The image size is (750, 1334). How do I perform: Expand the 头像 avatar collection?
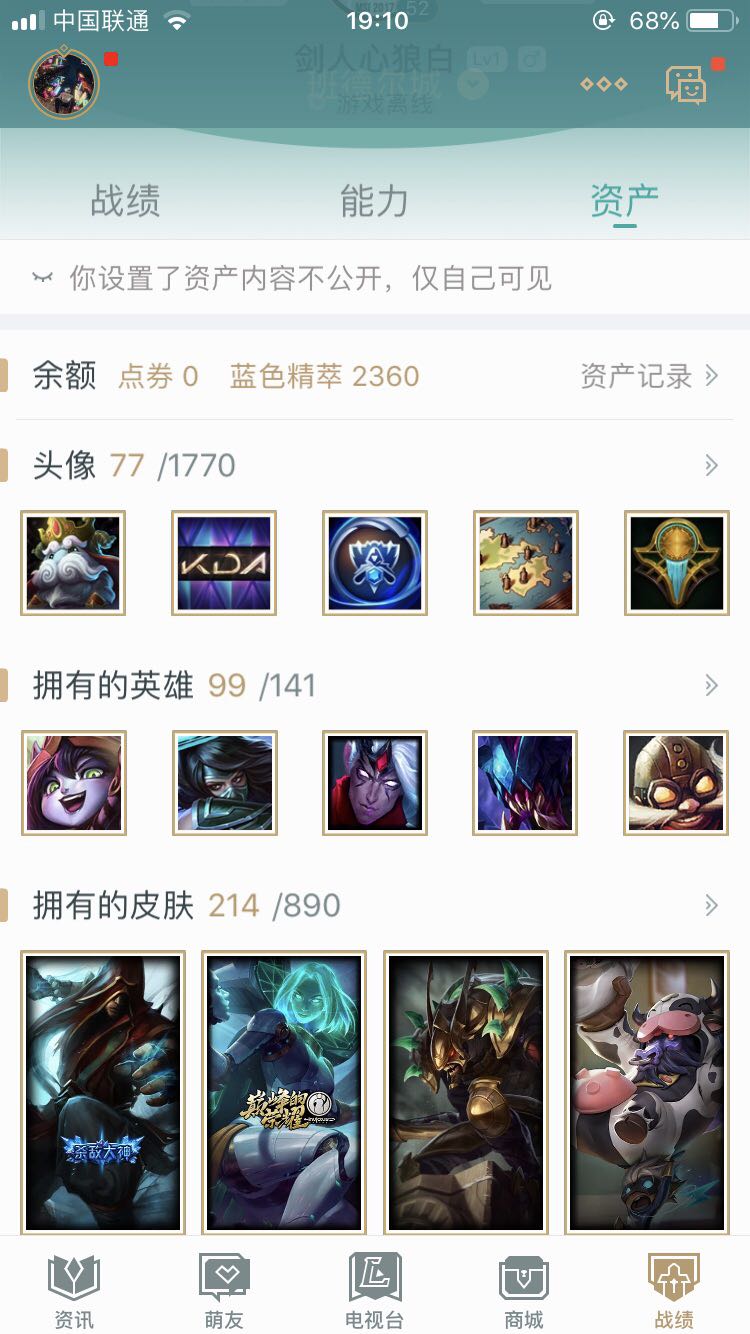tap(711, 465)
